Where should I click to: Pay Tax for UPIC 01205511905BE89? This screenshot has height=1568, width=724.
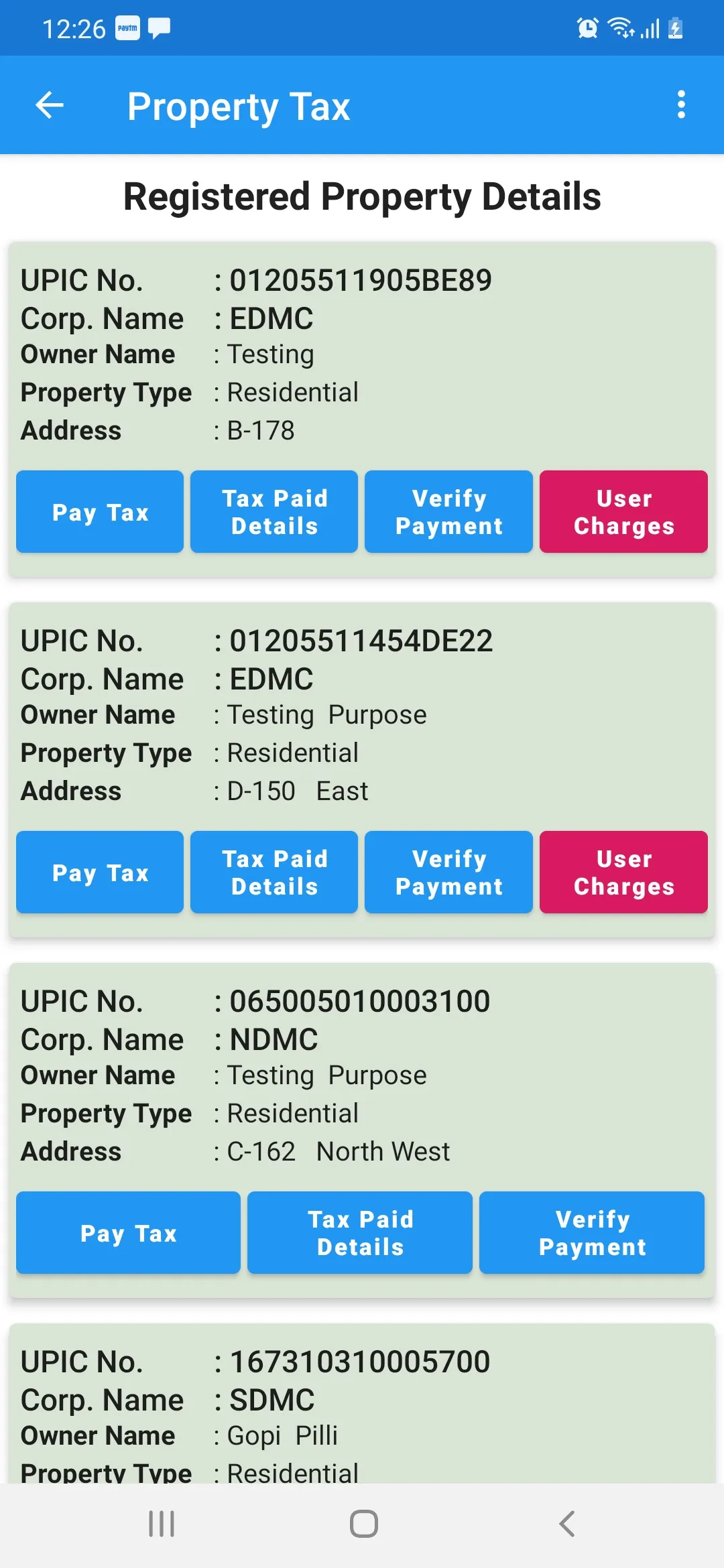[99, 511]
